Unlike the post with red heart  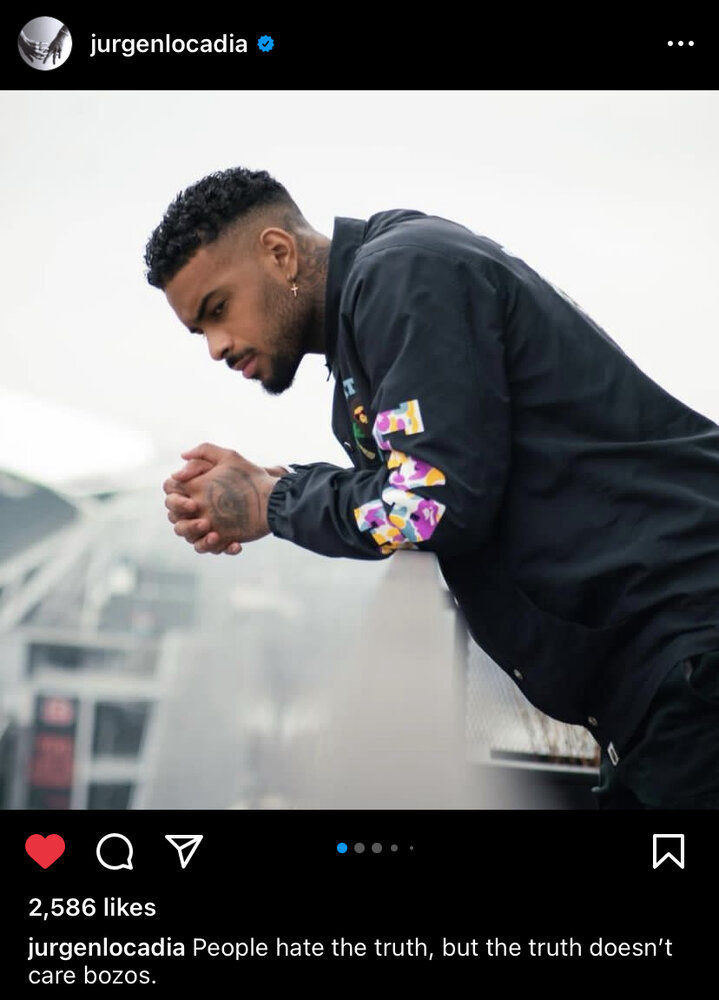point(45,851)
